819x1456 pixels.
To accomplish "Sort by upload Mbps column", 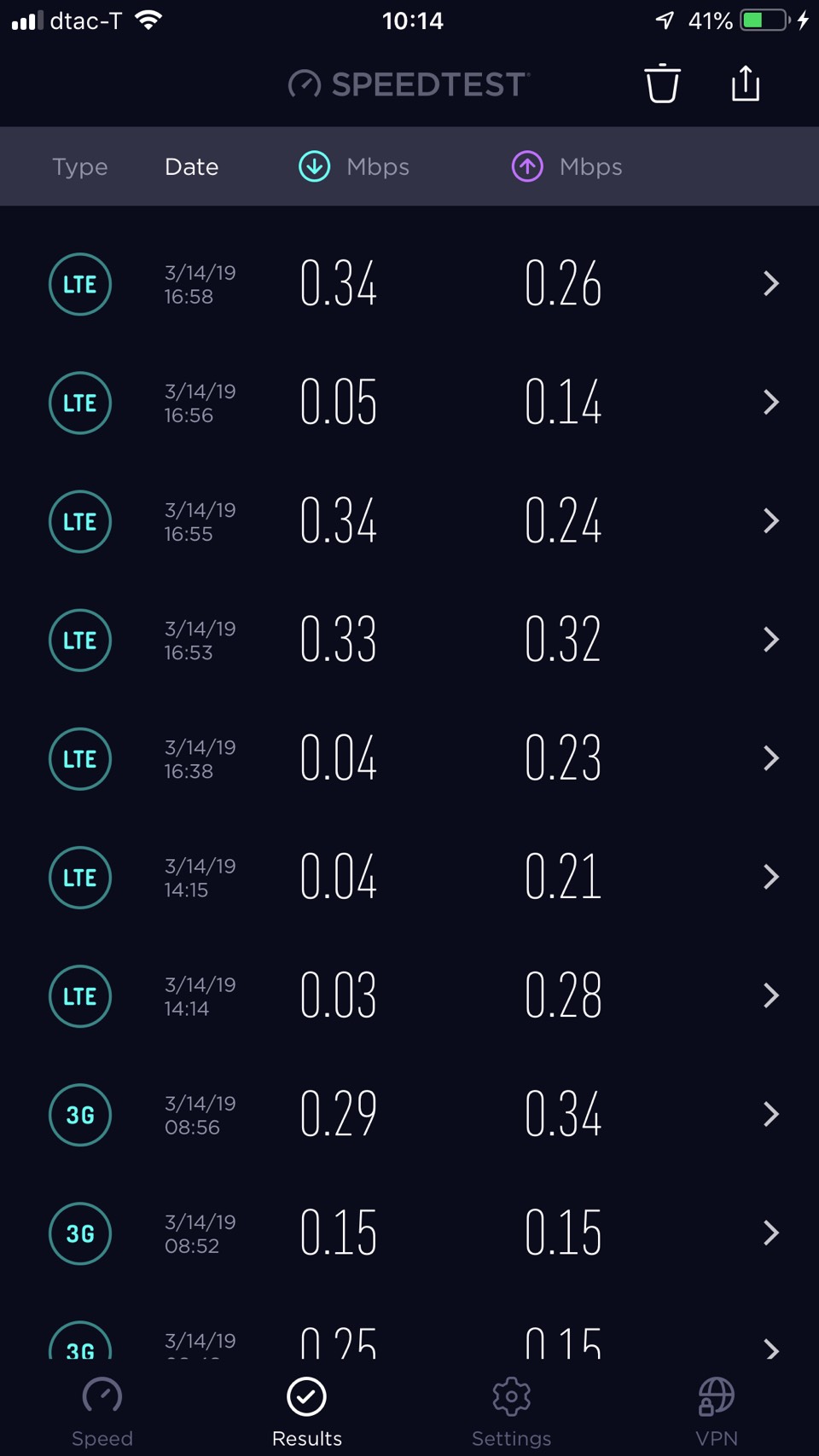I will (x=567, y=166).
